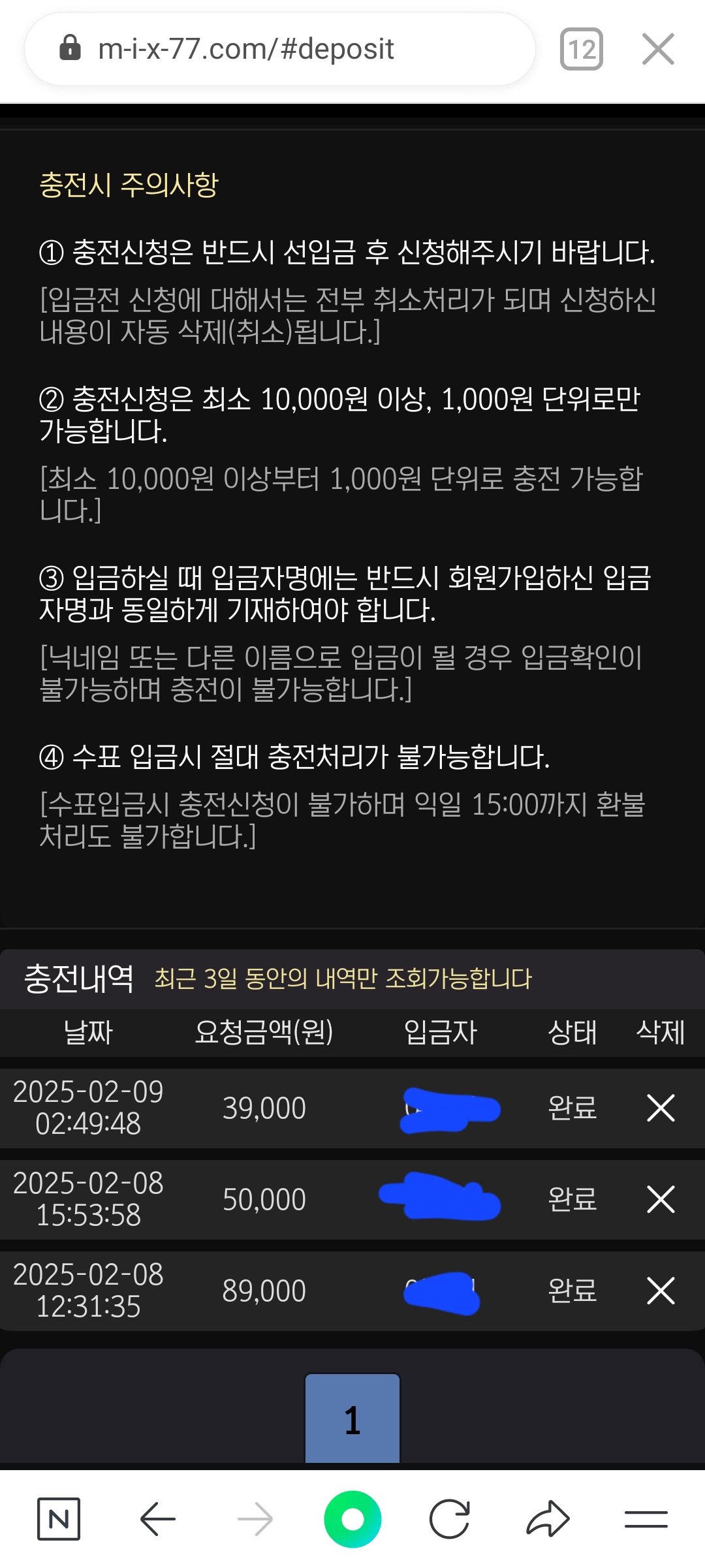Select page 1 of deposit history
This screenshot has height=1568, width=705.
click(352, 1418)
